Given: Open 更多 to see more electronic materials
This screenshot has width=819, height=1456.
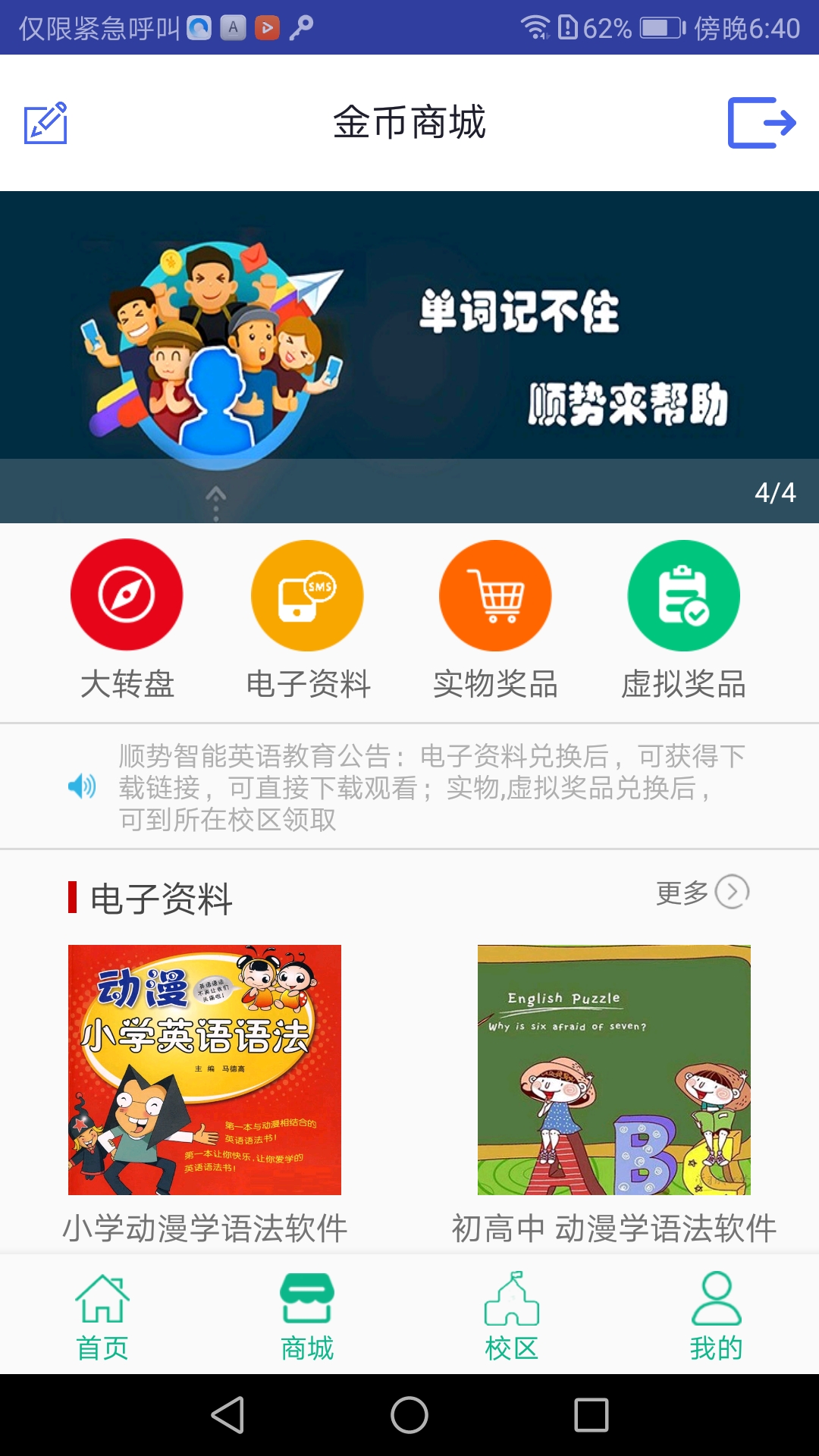Looking at the screenshot, I should [x=682, y=895].
